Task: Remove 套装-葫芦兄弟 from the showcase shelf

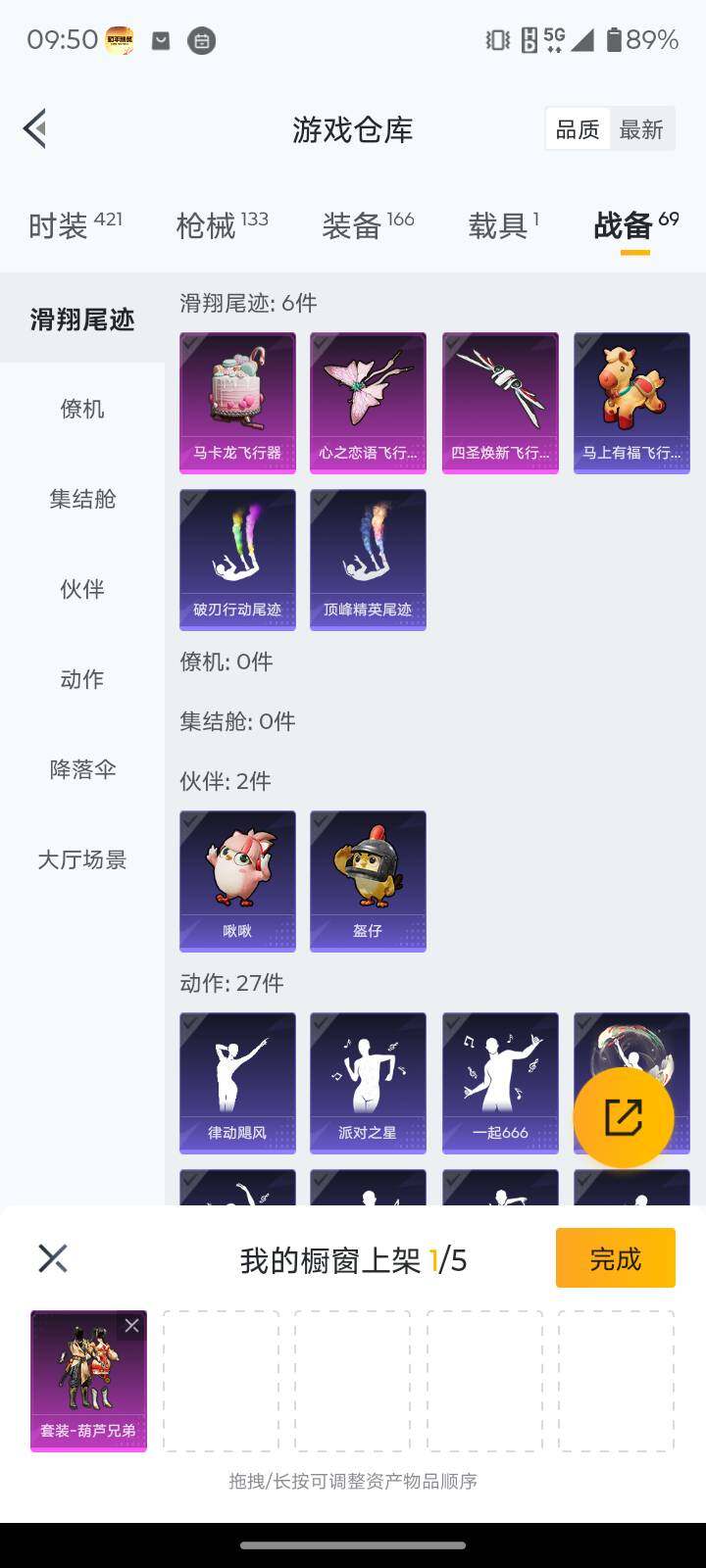Action: click(x=132, y=1325)
